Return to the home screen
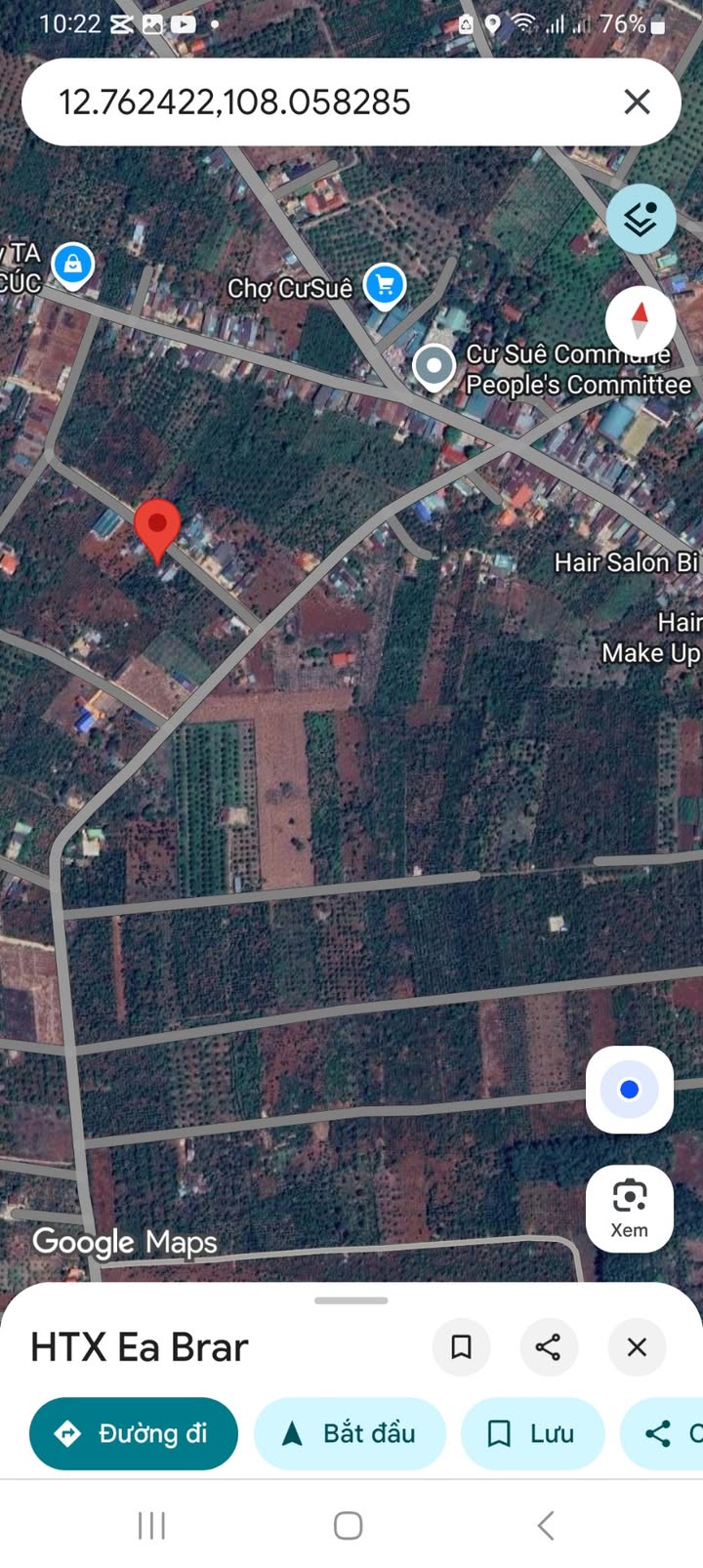The image size is (703, 1568). (x=349, y=1525)
